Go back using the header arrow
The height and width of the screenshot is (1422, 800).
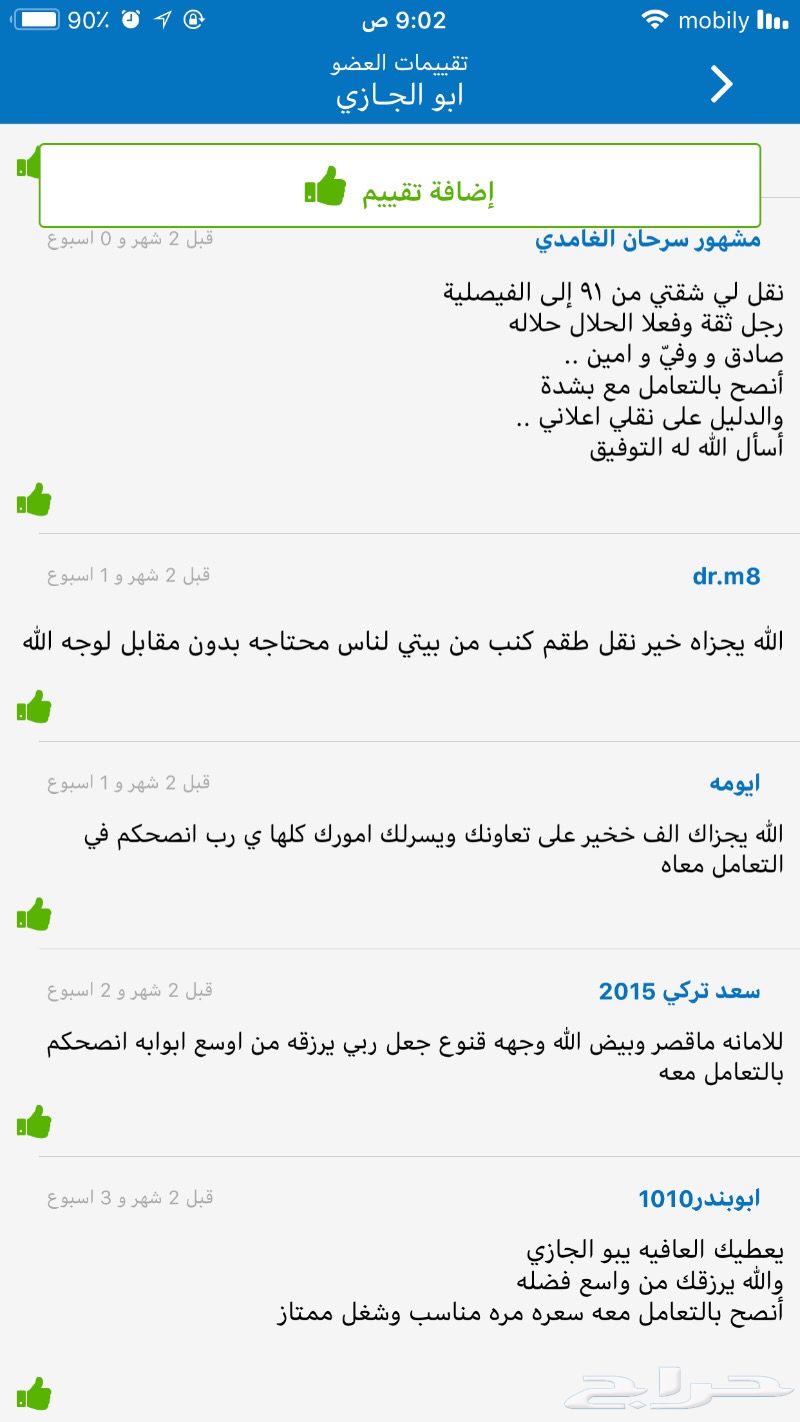point(721,85)
